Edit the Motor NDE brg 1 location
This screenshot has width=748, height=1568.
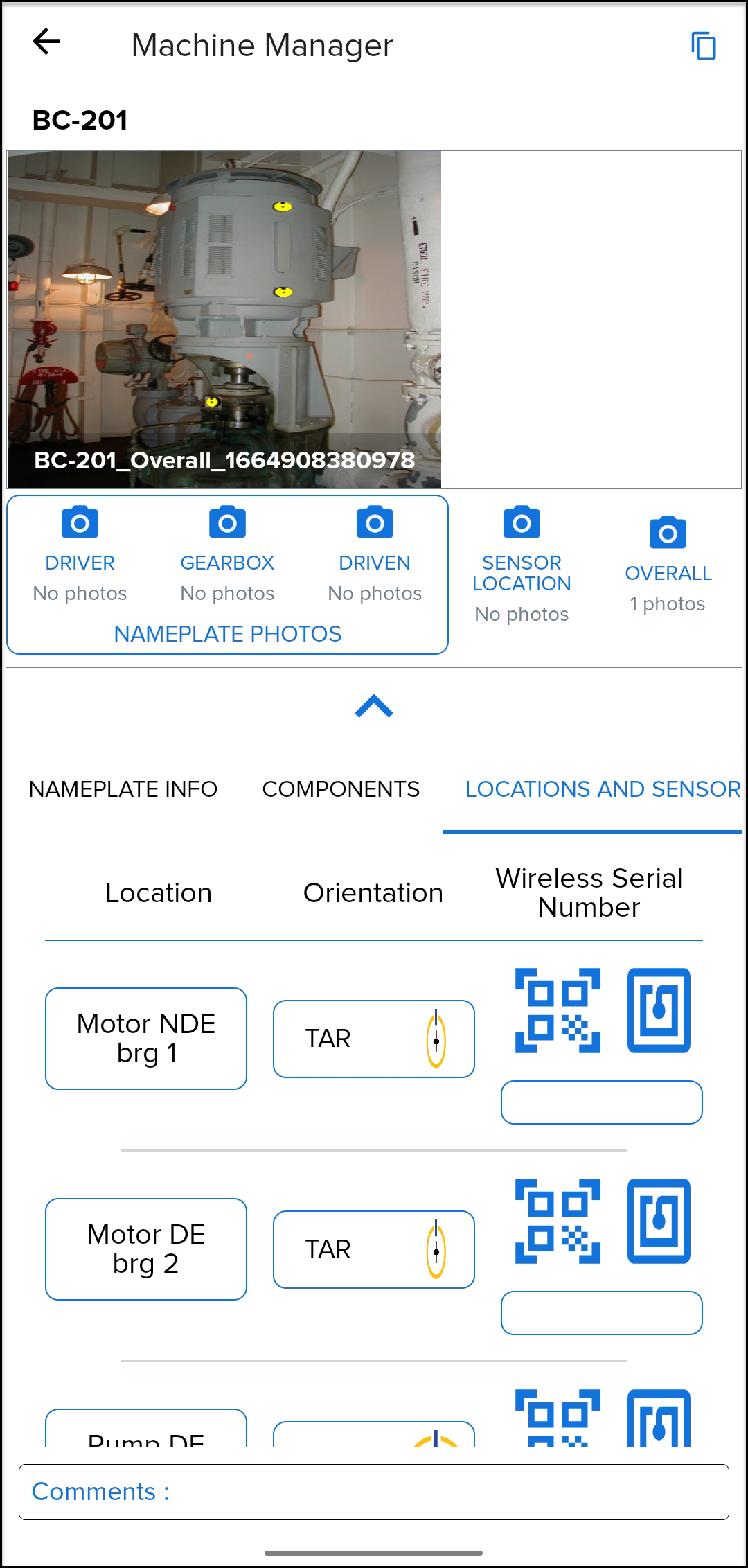pos(146,1038)
